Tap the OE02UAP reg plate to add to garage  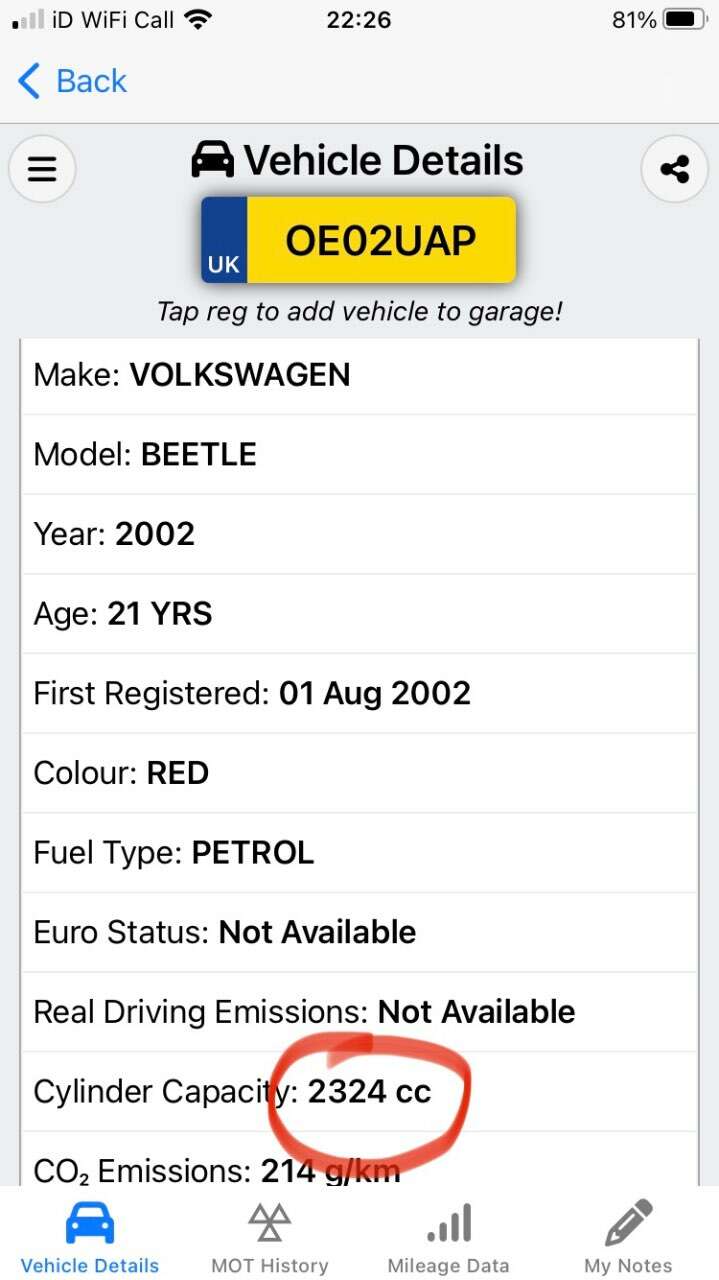click(358, 240)
